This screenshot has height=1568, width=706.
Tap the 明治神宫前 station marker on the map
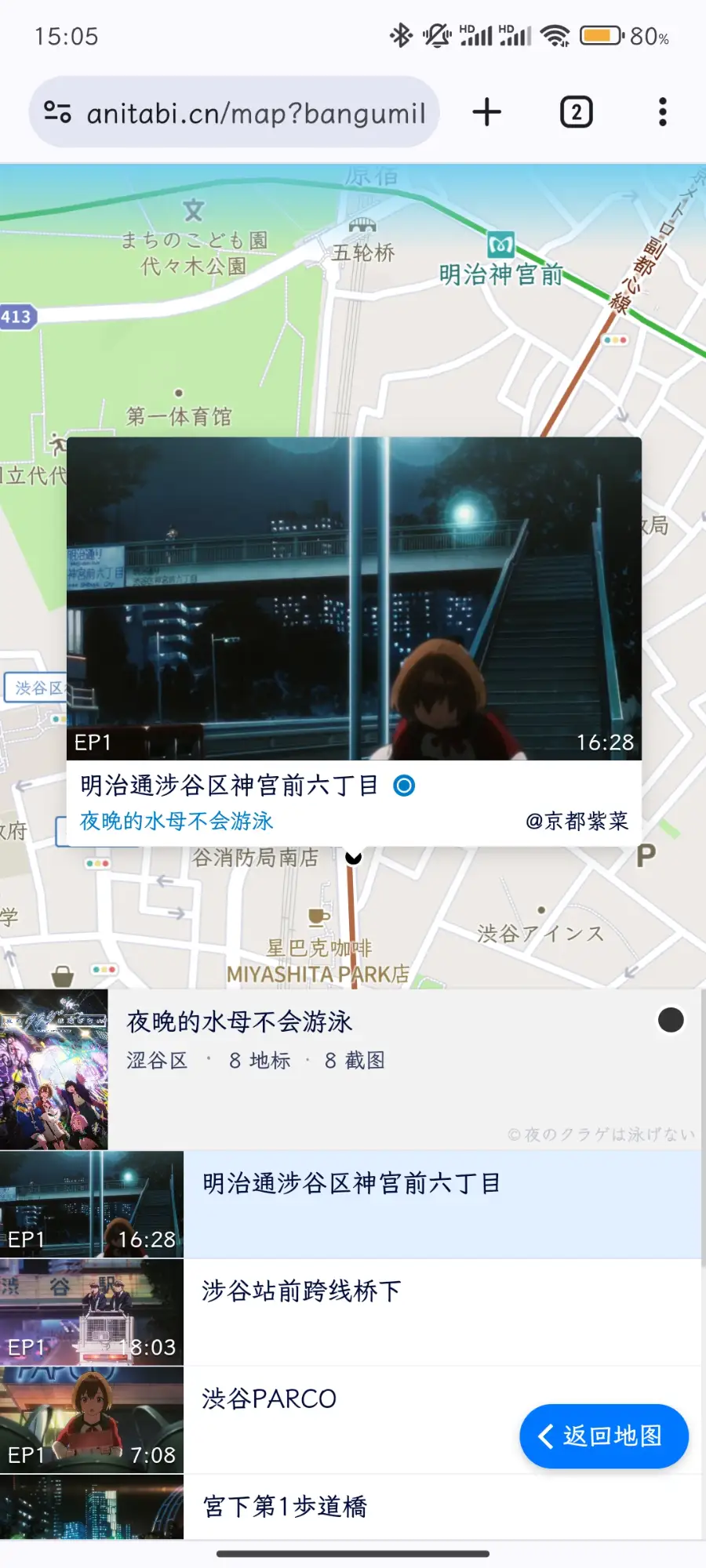500,246
